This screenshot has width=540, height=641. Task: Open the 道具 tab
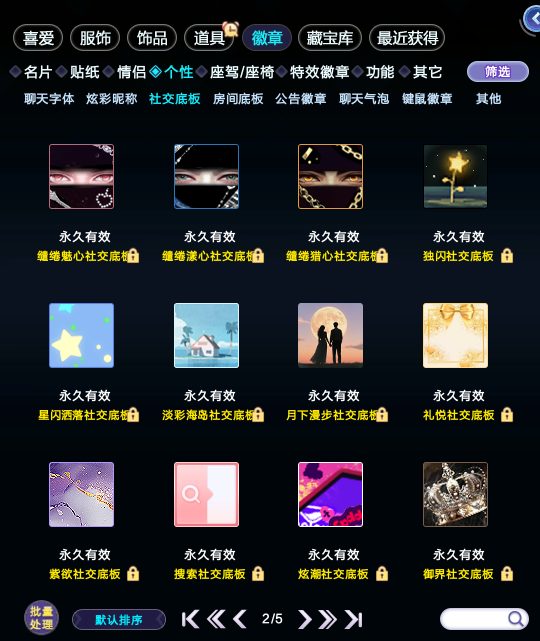pos(209,38)
